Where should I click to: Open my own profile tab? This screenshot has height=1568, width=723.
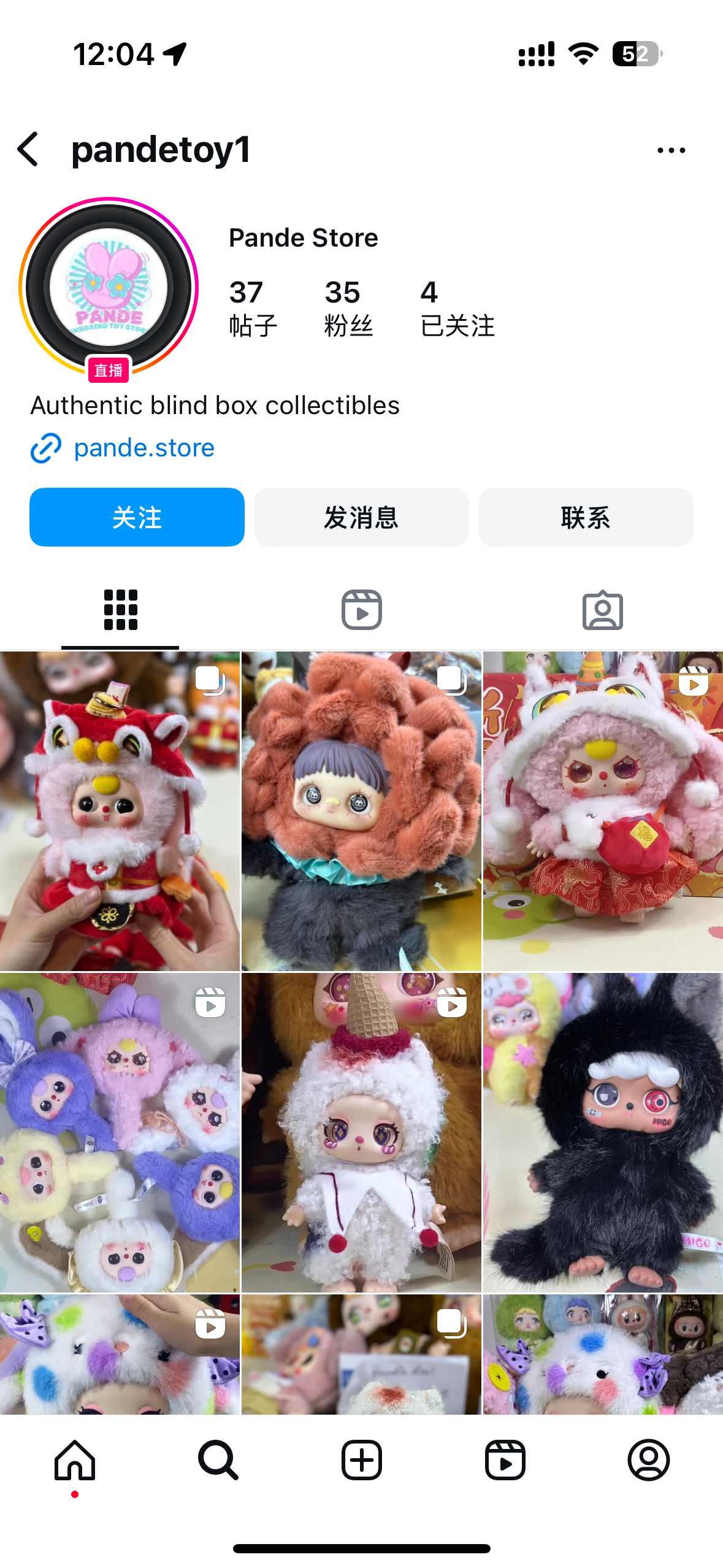click(648, 1460)
